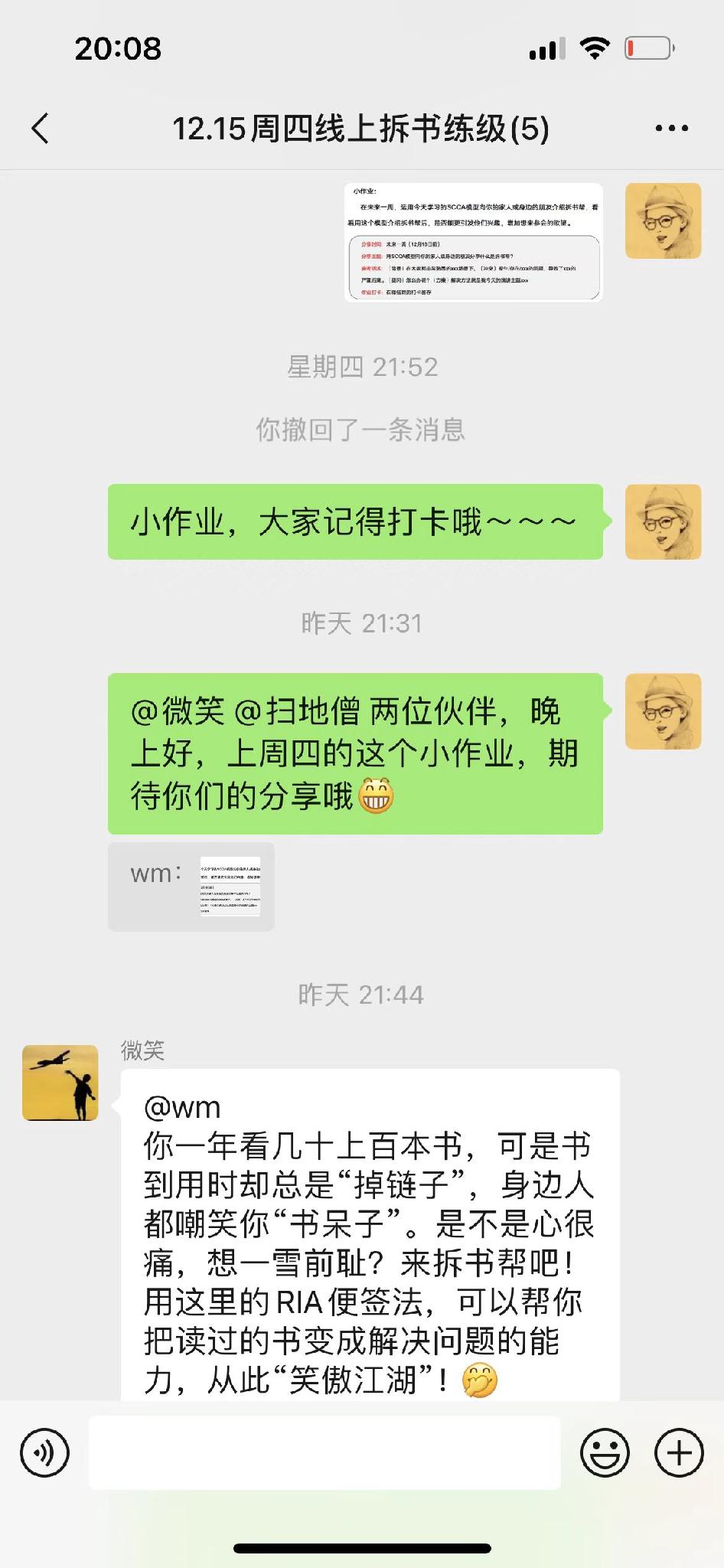Open the emoji sticker panel
This screenshot has width=724, height=1568.
pos(605,1452)
